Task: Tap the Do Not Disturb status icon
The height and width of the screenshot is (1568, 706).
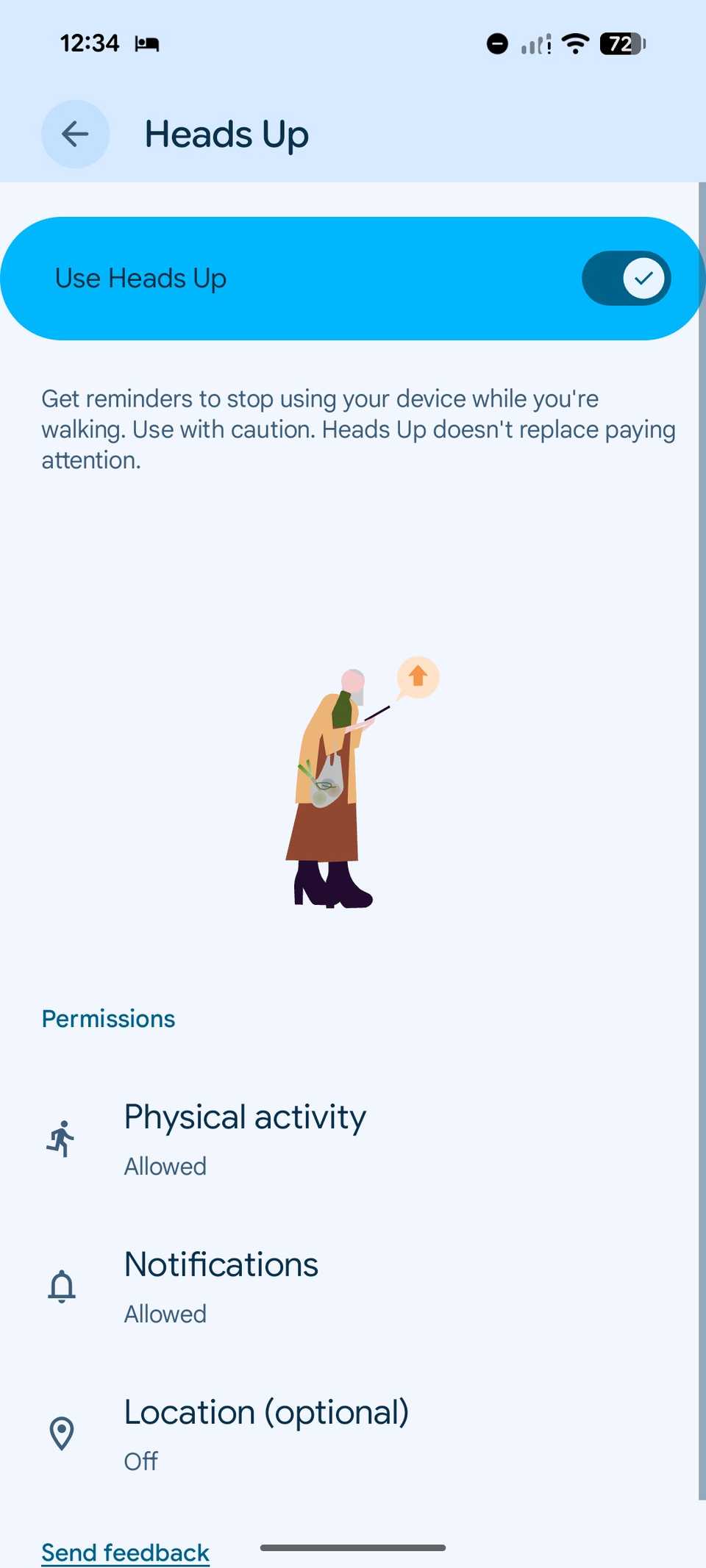Action: [497, 44]
